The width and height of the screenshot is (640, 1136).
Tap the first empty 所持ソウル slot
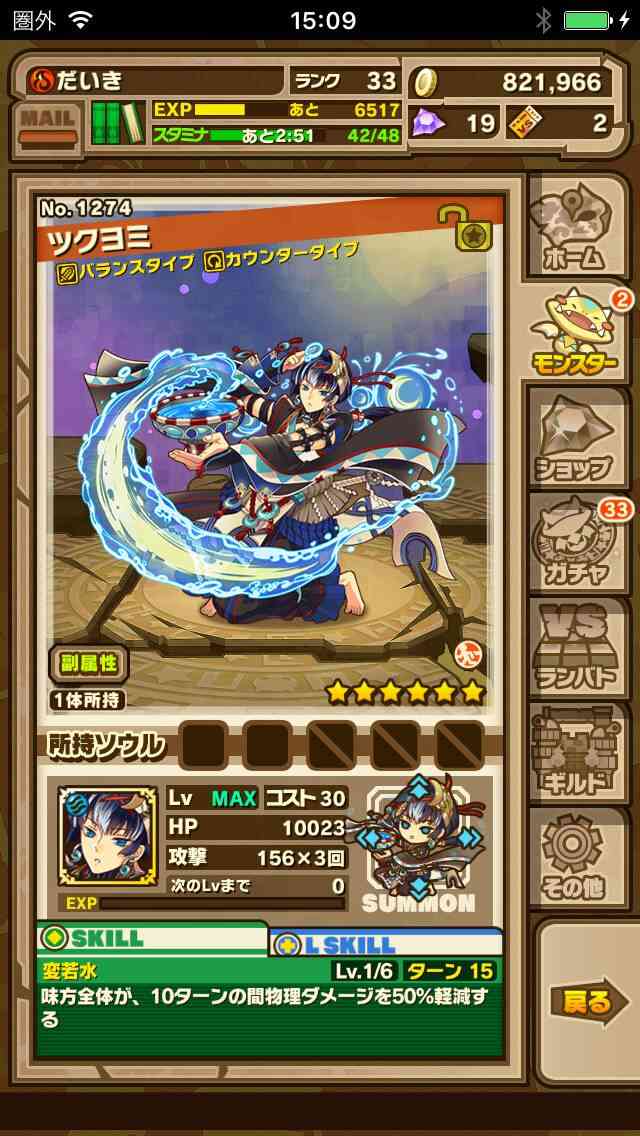(203, 745)
